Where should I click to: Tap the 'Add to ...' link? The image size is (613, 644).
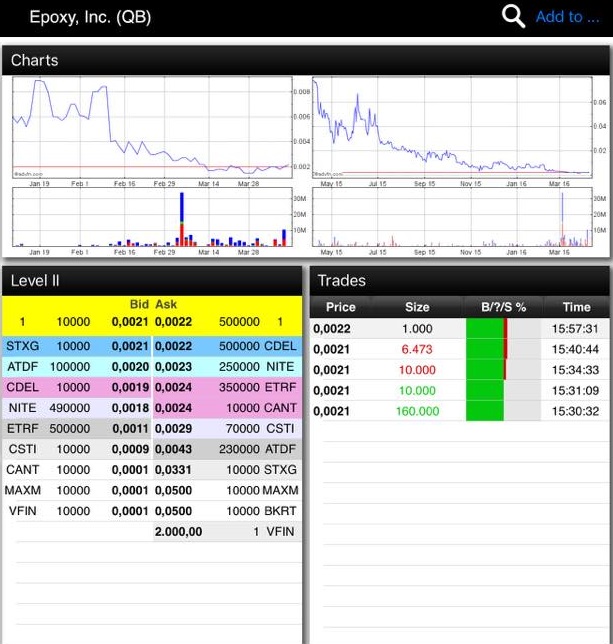567,17
